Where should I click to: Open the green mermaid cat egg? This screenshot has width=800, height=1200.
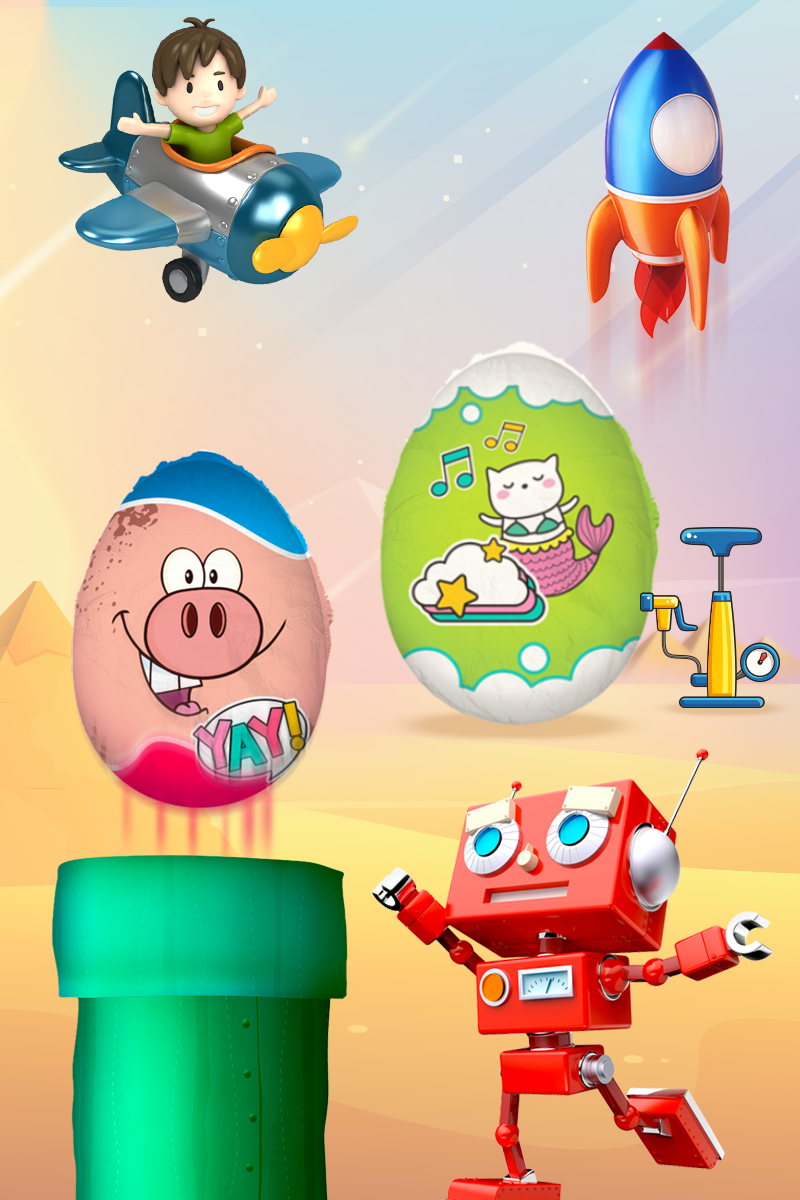(x=518, y=540)
